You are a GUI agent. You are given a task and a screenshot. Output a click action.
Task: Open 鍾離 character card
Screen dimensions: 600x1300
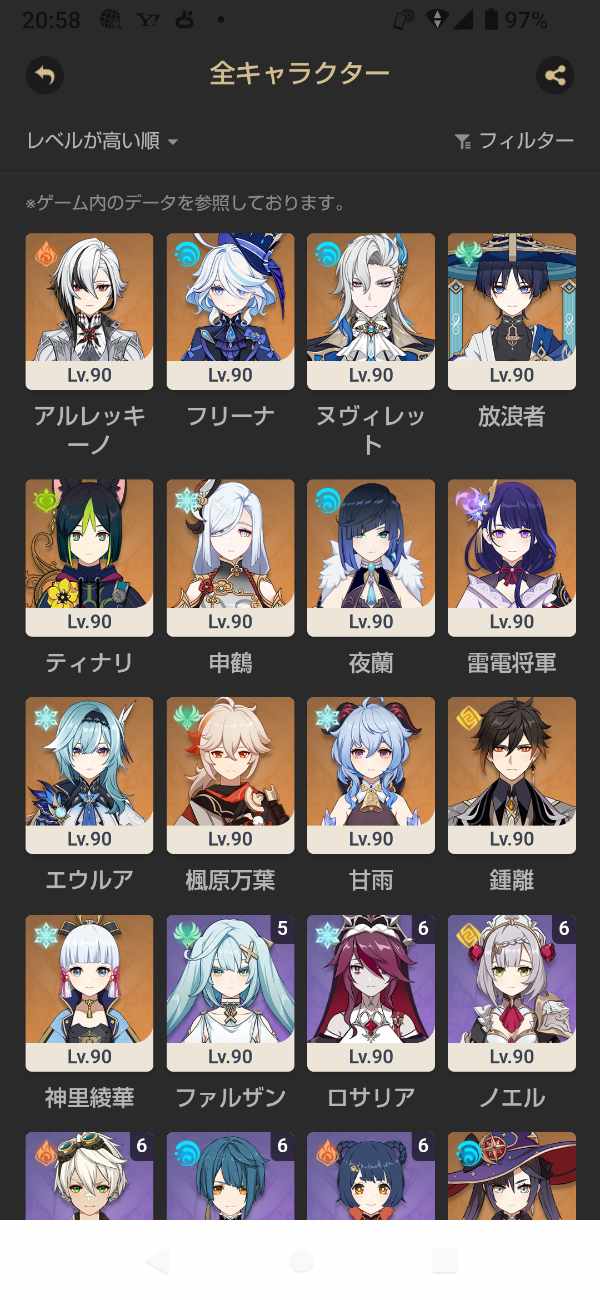(x=512, y=775)
